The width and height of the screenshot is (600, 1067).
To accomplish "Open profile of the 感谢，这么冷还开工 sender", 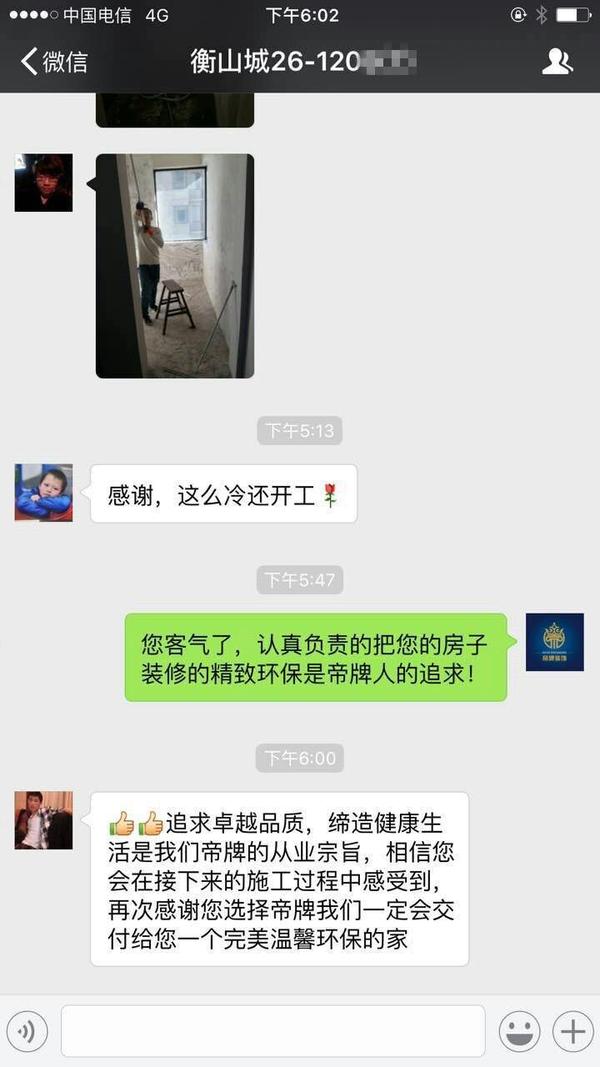I will click(x=43, y=492).
